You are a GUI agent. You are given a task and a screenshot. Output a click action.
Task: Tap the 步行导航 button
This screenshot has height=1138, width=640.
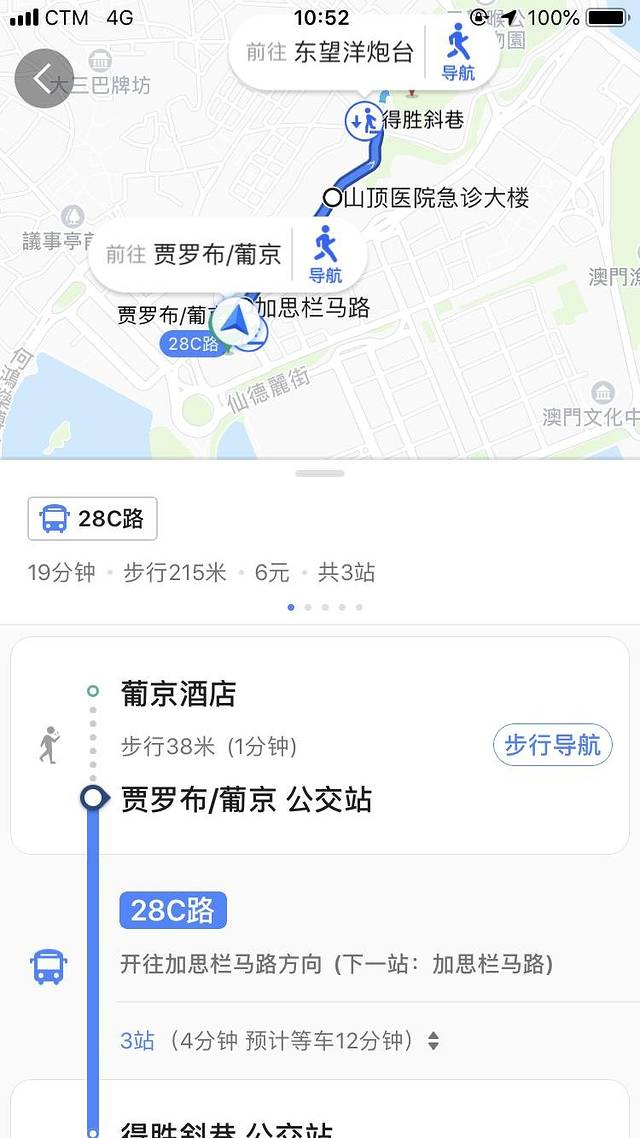(x=552, y=745)
